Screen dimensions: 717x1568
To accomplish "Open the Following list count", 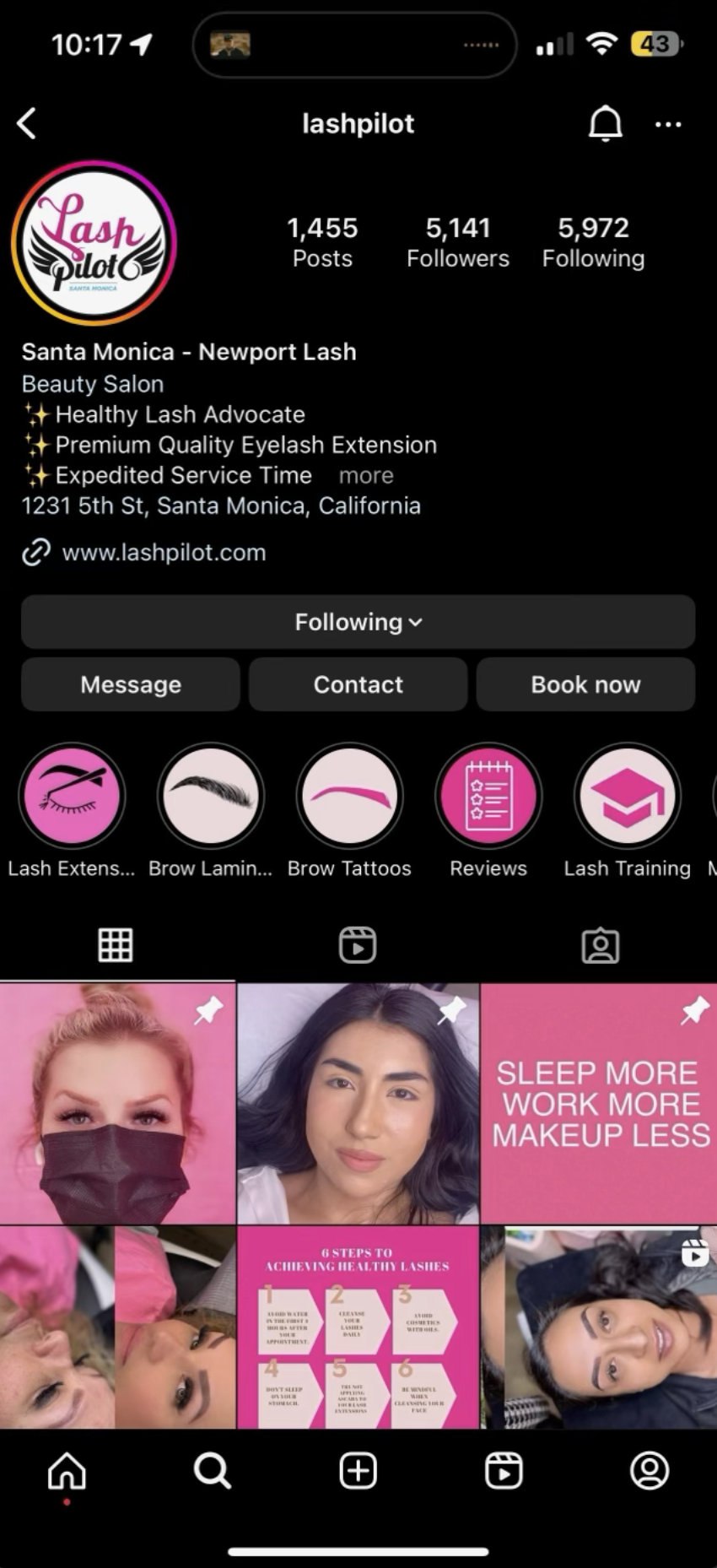I will coord(593,242).
